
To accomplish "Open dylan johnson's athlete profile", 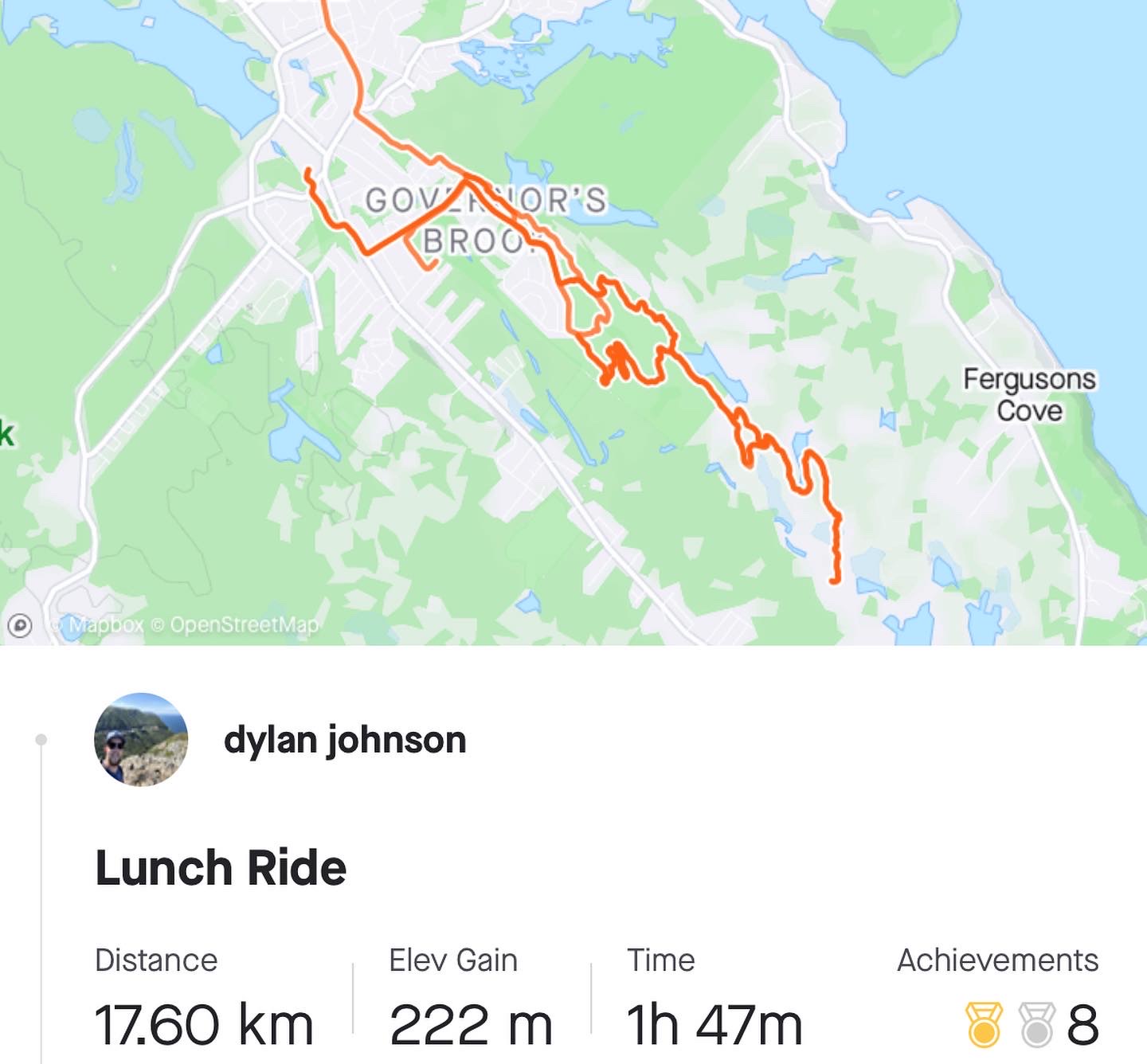I will click(x=344, y=740).
